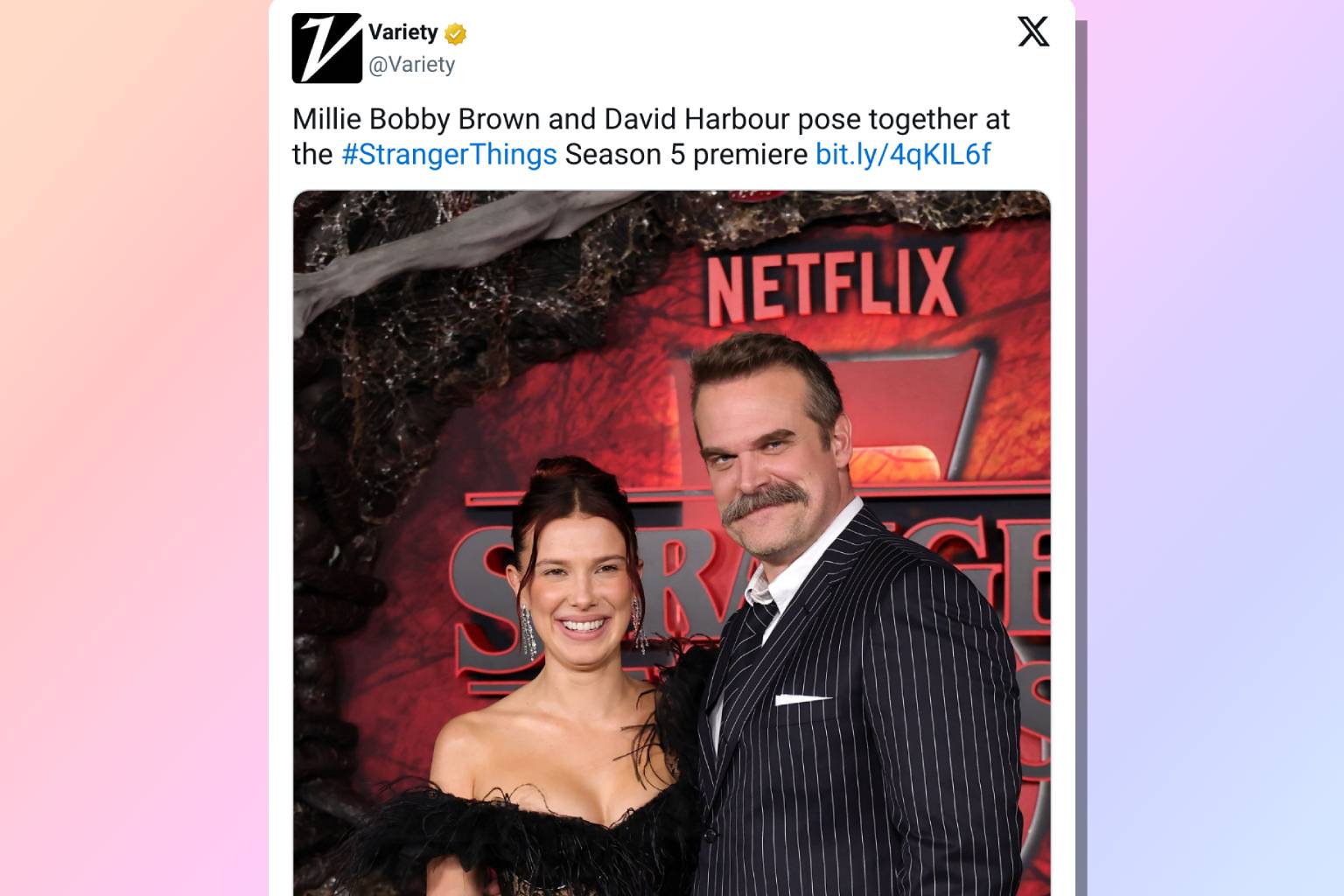Open the @Variety handle
Image resolution: width=1344 pixels, height=896 pixels.
coord(411,65)
